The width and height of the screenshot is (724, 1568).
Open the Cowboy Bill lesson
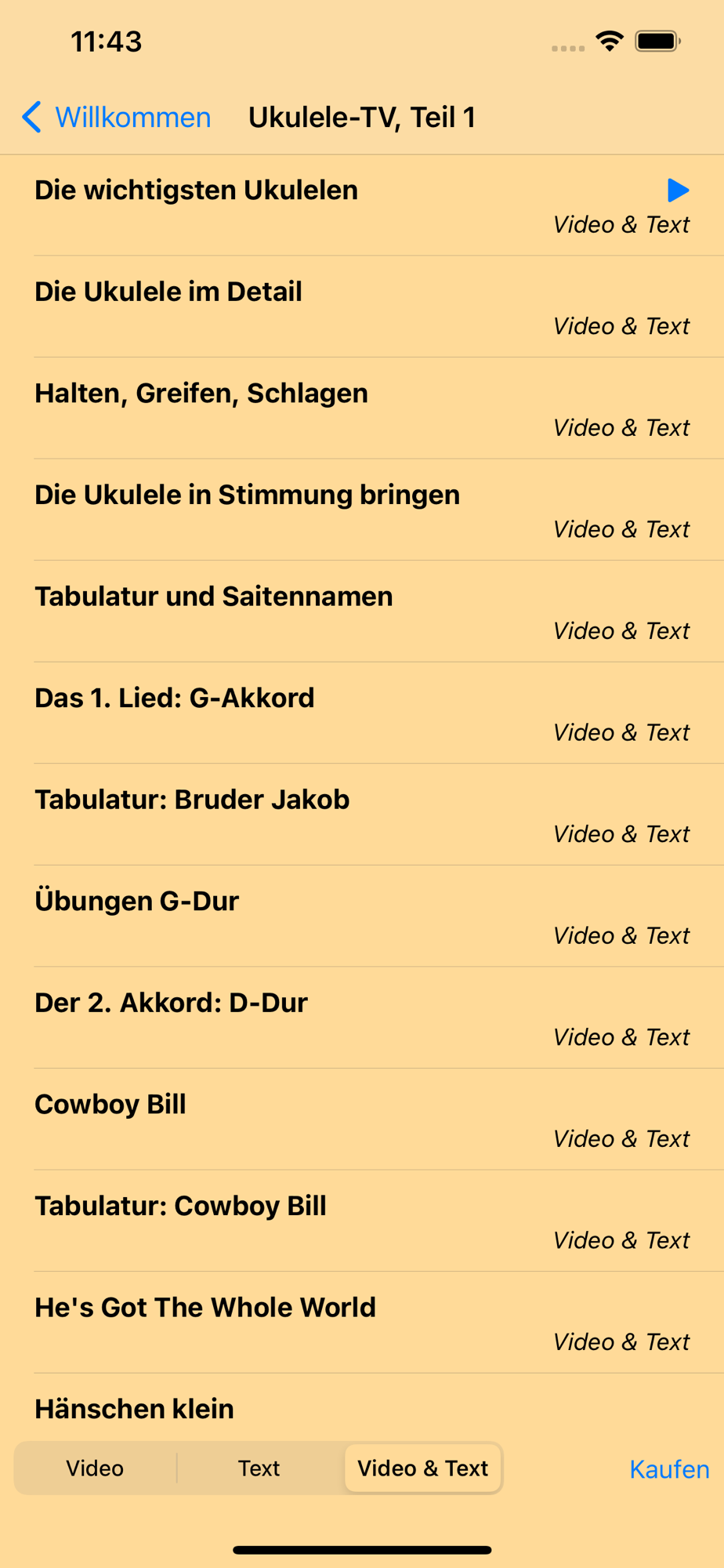(x=362, y=1119)
